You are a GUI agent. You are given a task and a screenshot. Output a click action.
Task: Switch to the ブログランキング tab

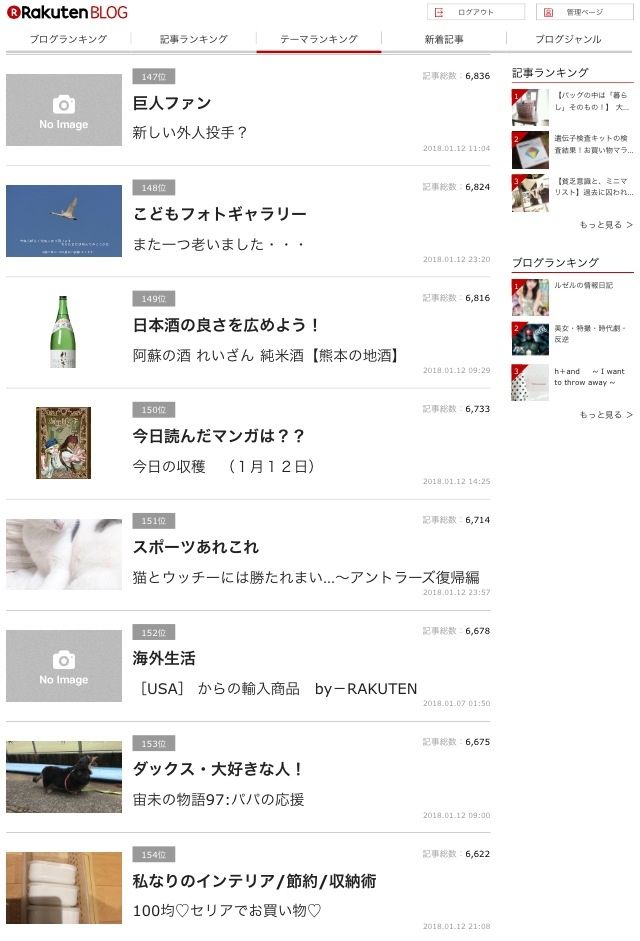tap(68, 39)
